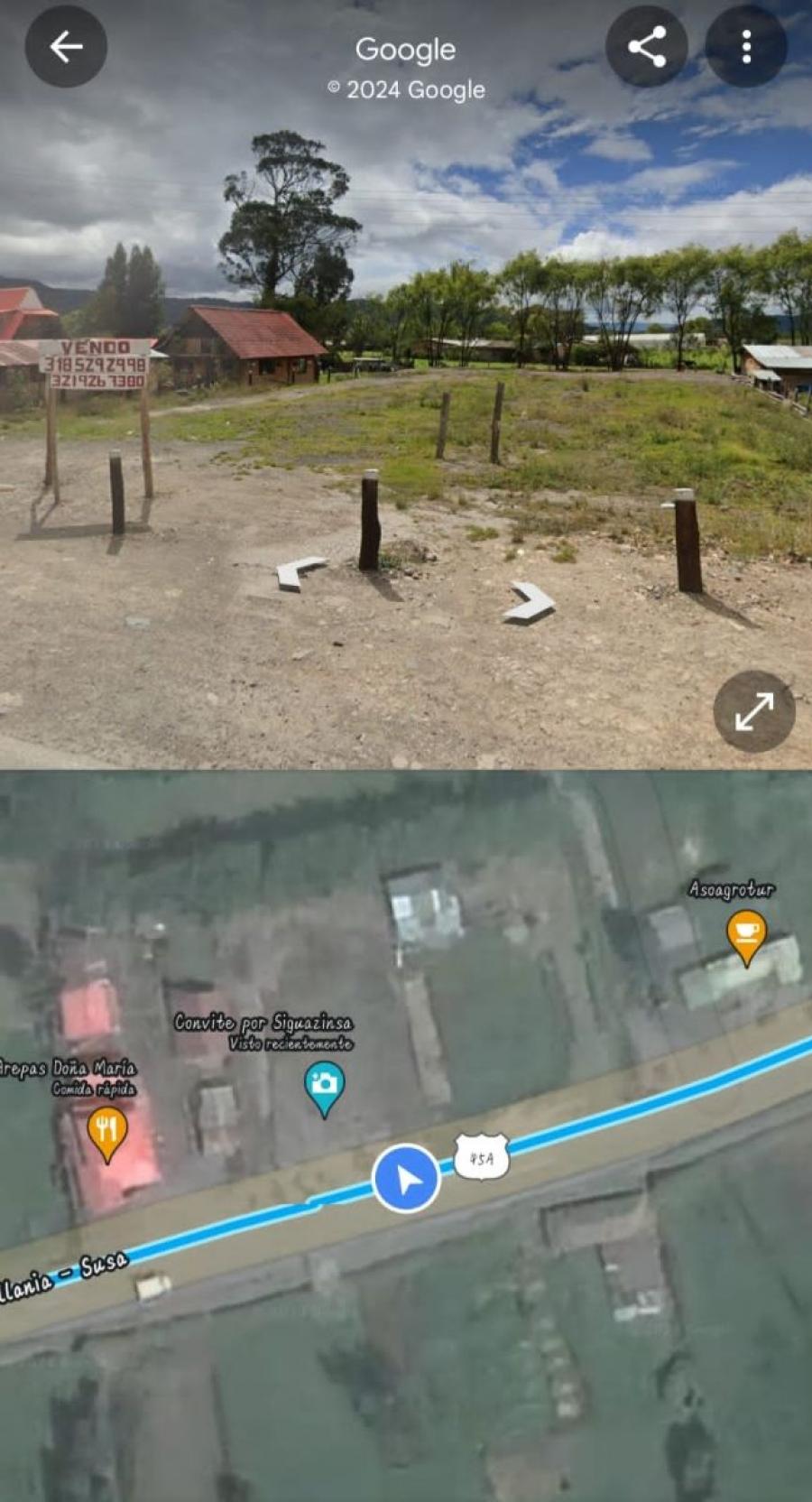The image size is (812, 1502).
Task: Open the three-dot overflow menu
Action: coord(746,47)
